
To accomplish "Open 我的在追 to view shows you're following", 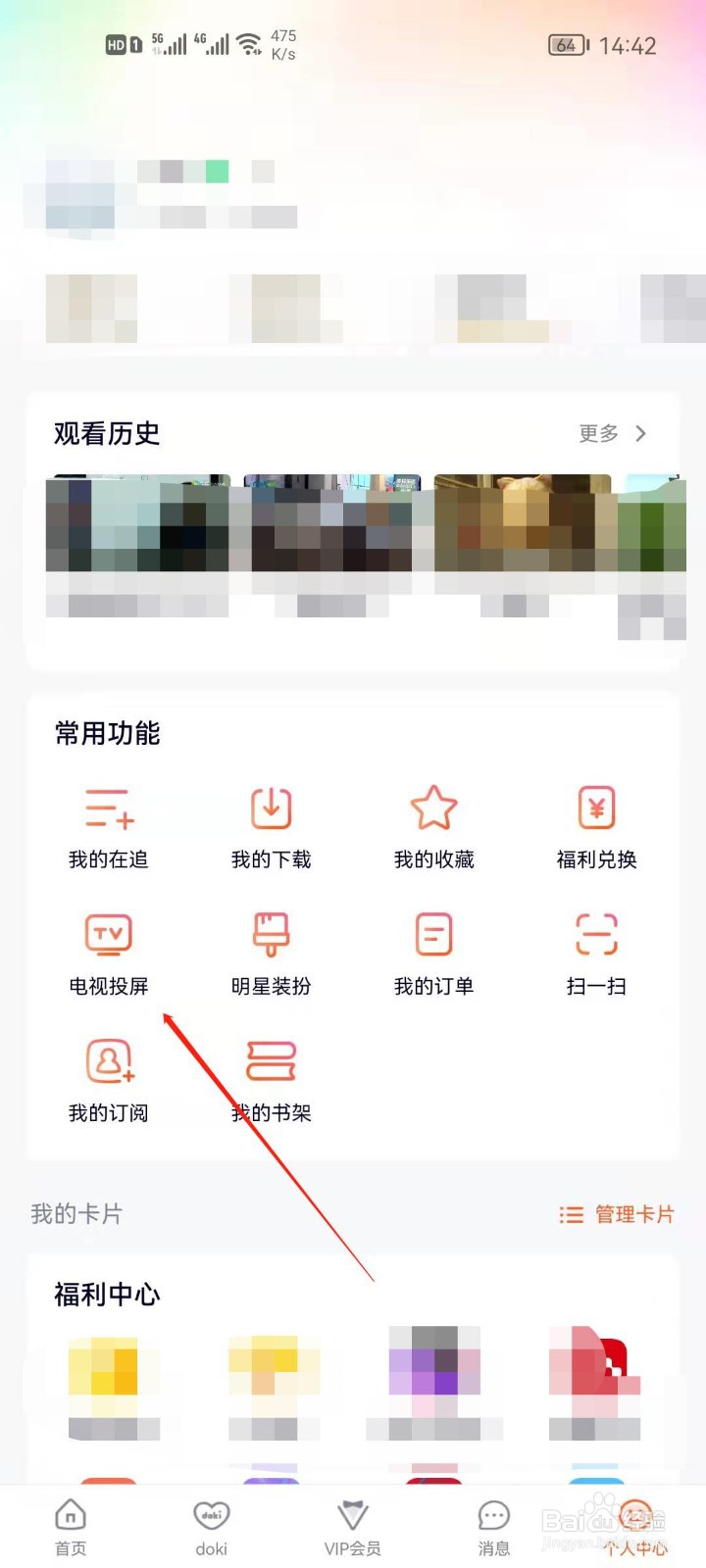I will point(108,828).
